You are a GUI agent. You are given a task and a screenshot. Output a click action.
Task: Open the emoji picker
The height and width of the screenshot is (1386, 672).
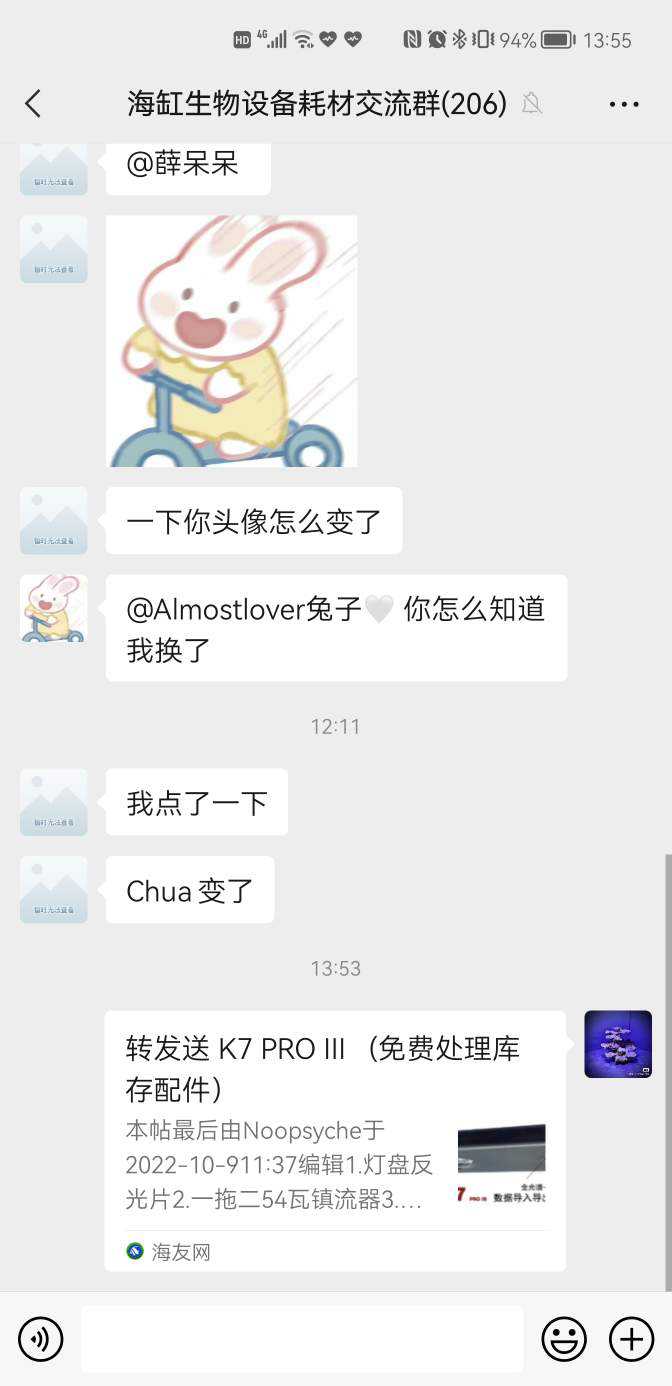[564, 1338]
